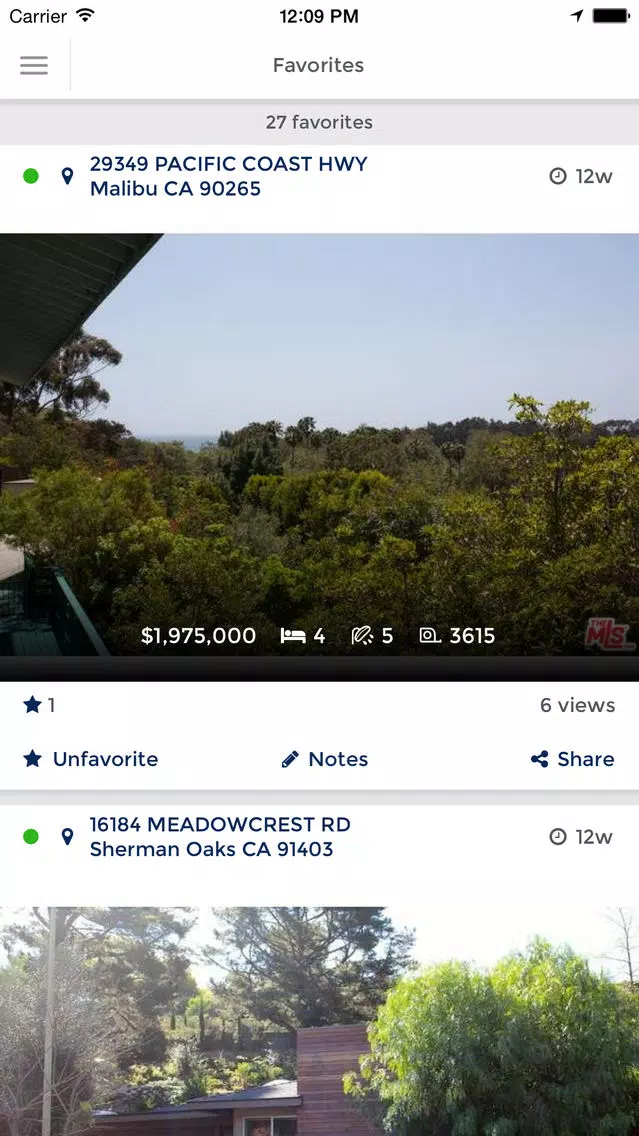The image size is (639, 1136).
Task: Share the Pacific Coast Hwy listing
Action: (x=572, y=759)
